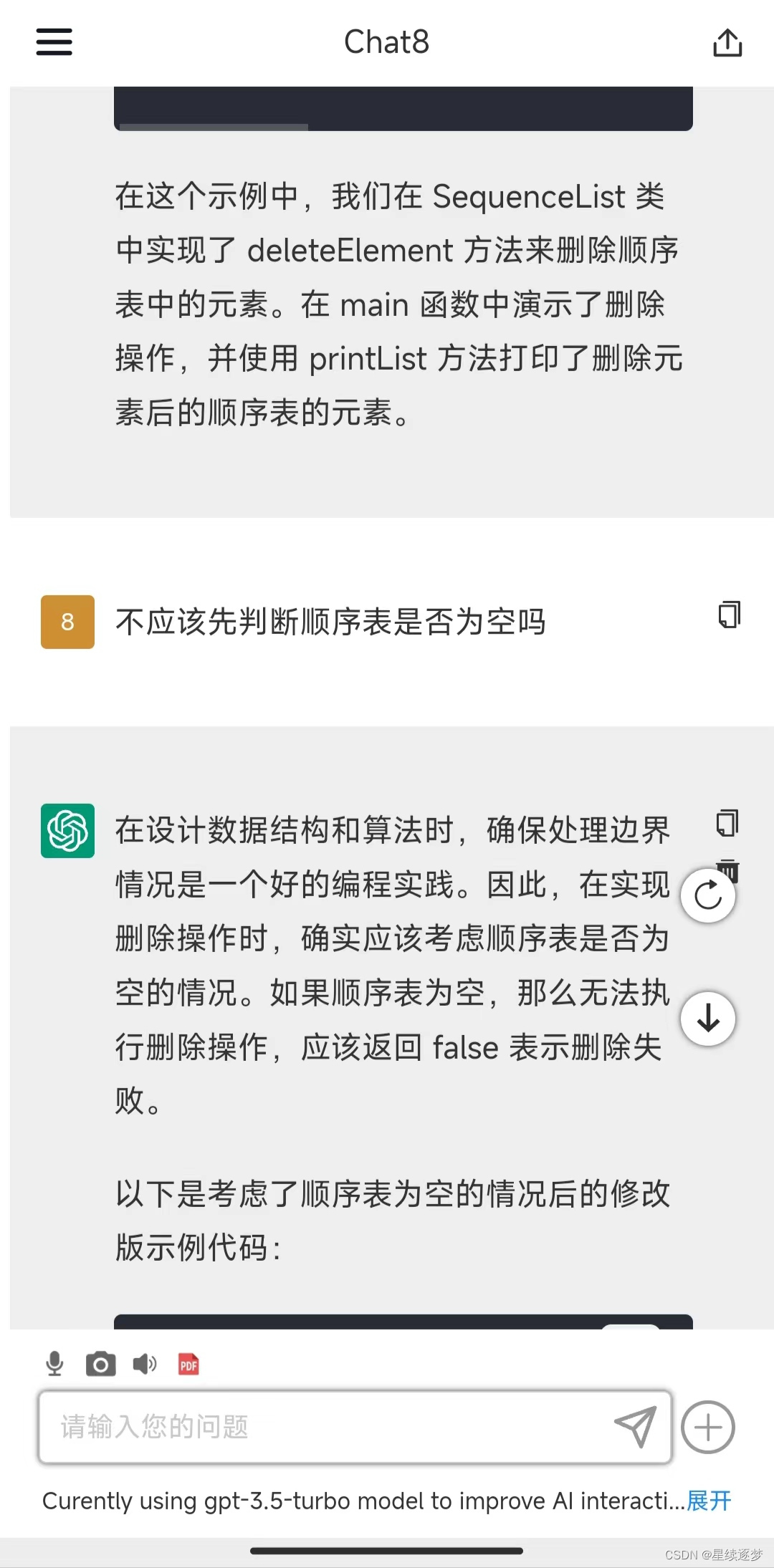
Task: Open the hamburger menu
Action: 54,42
